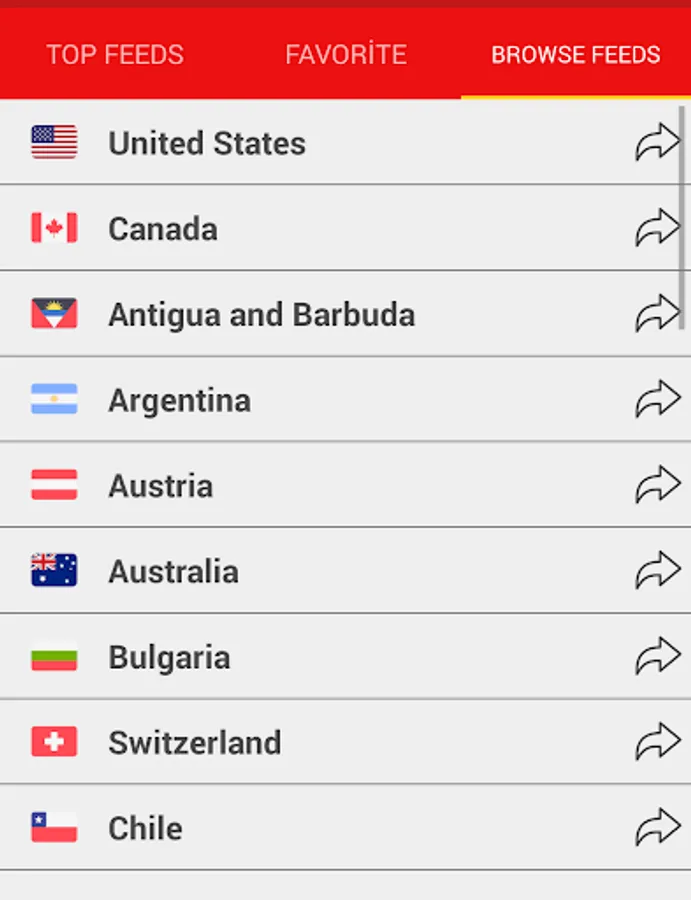
Task: Switch to the Top Feeds tab
Action: (x=115, y=55)
